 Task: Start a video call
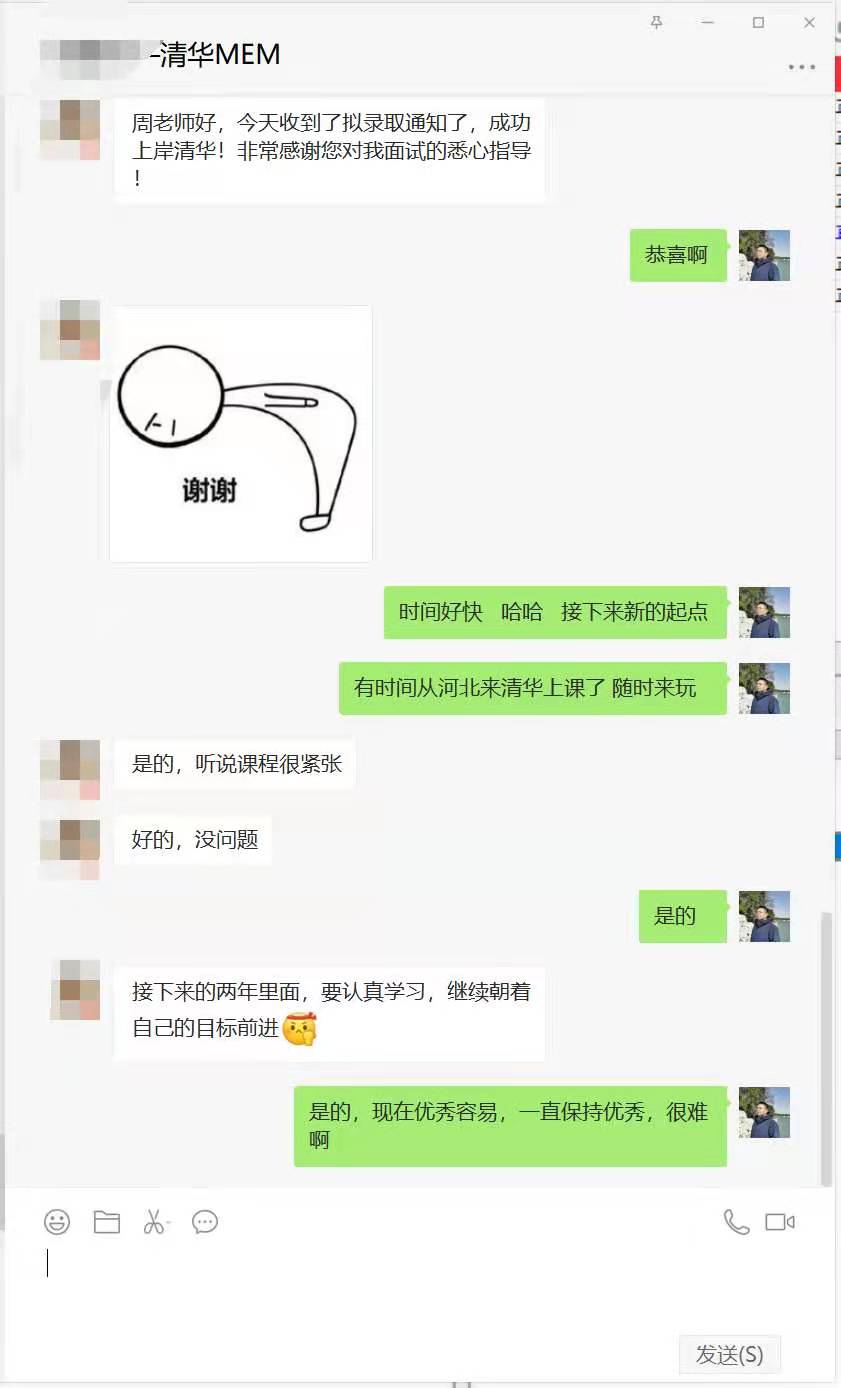(780, 1221)
